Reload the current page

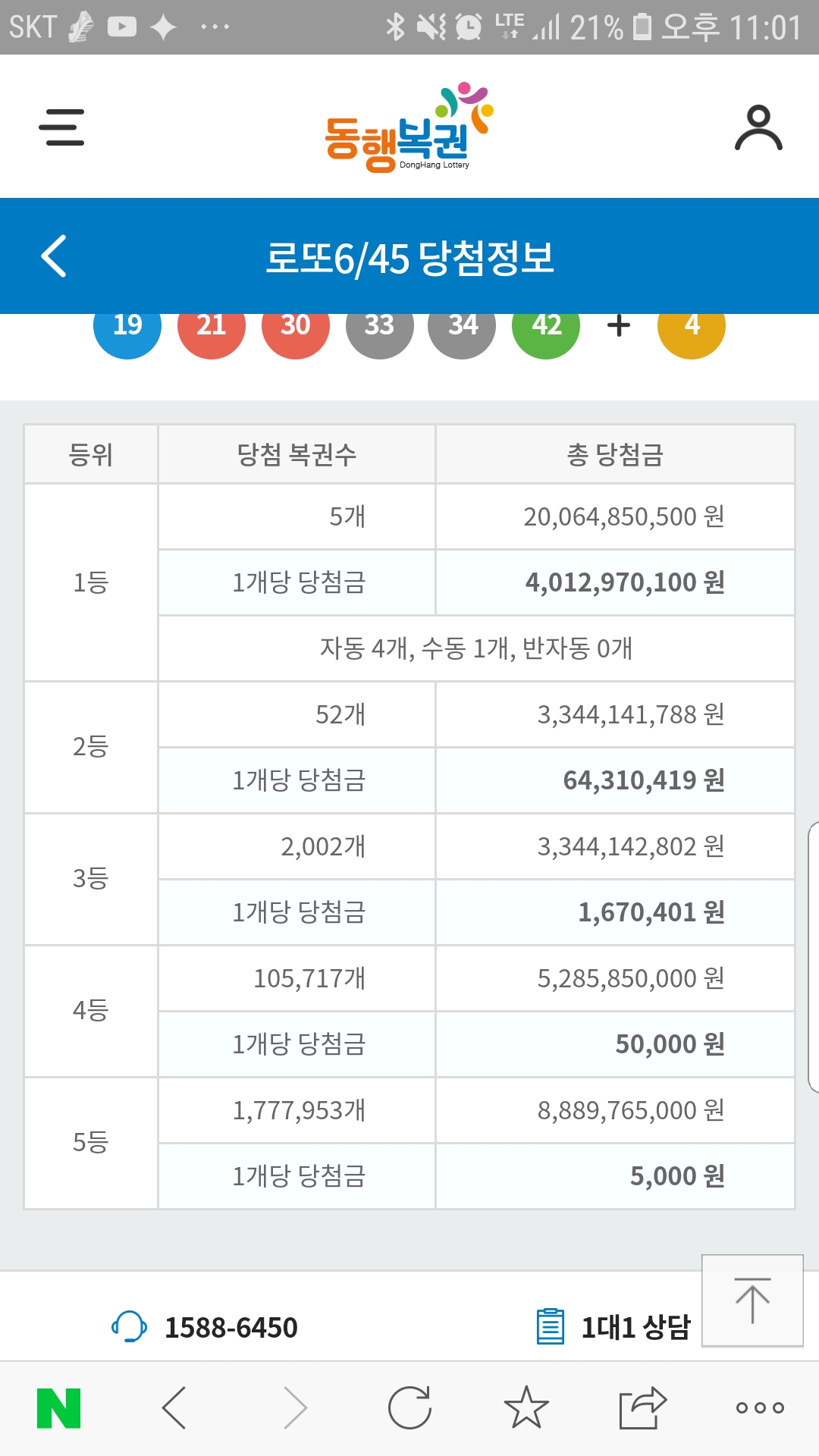409,1408
